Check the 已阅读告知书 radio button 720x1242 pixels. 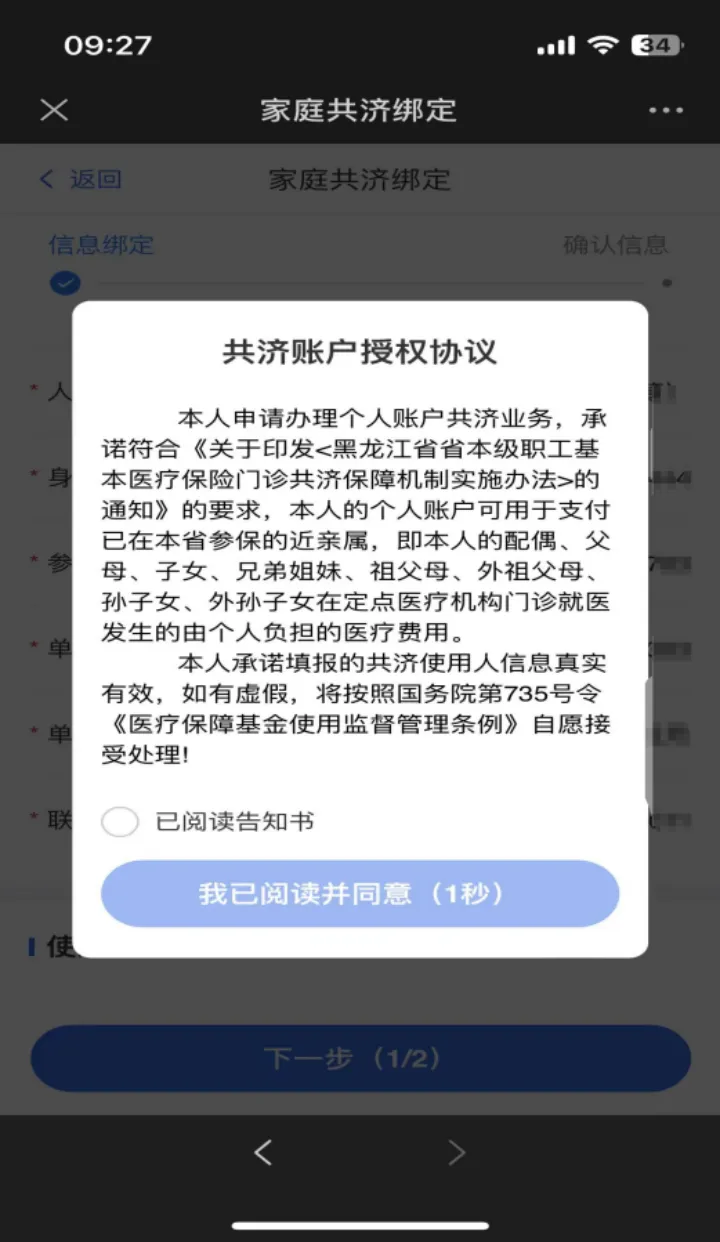tap(120, 822)
